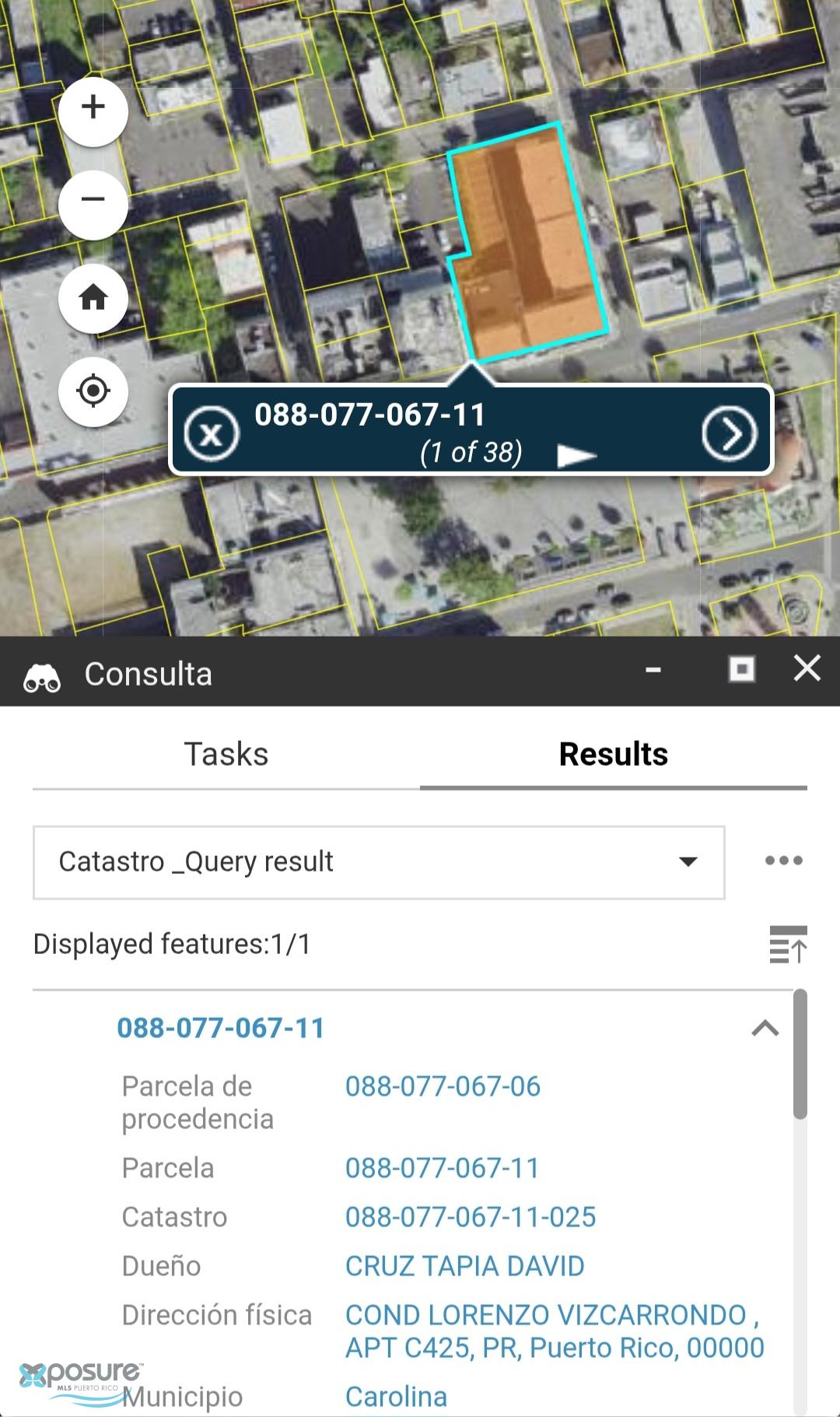Zoom in on the map
840x1417 pixels.
pyautogui.click(x=93, y=108)
